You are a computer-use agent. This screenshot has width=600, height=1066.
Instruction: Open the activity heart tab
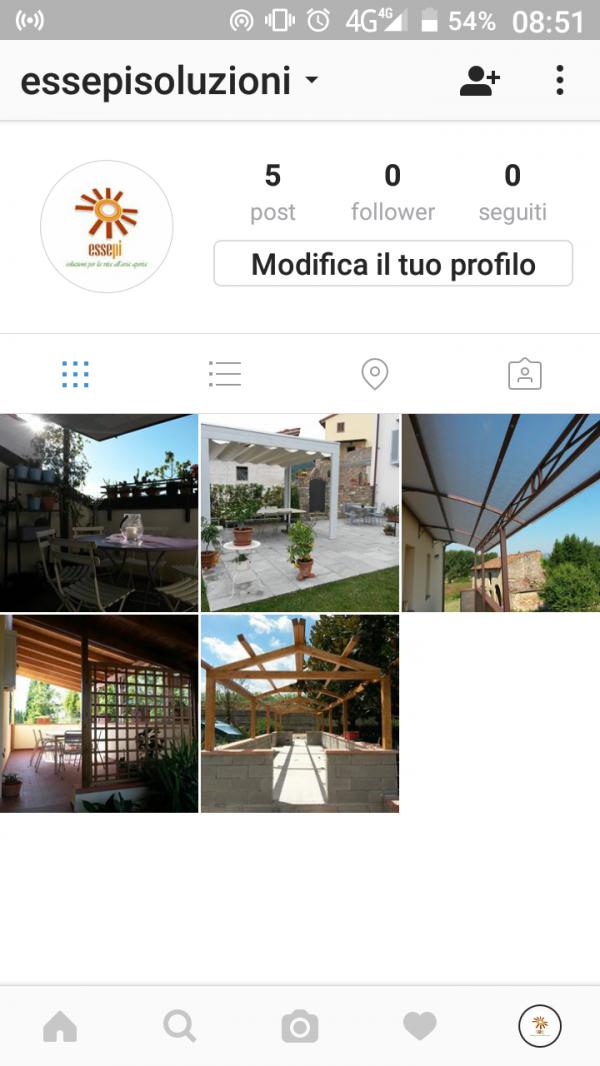[419, 1026]
